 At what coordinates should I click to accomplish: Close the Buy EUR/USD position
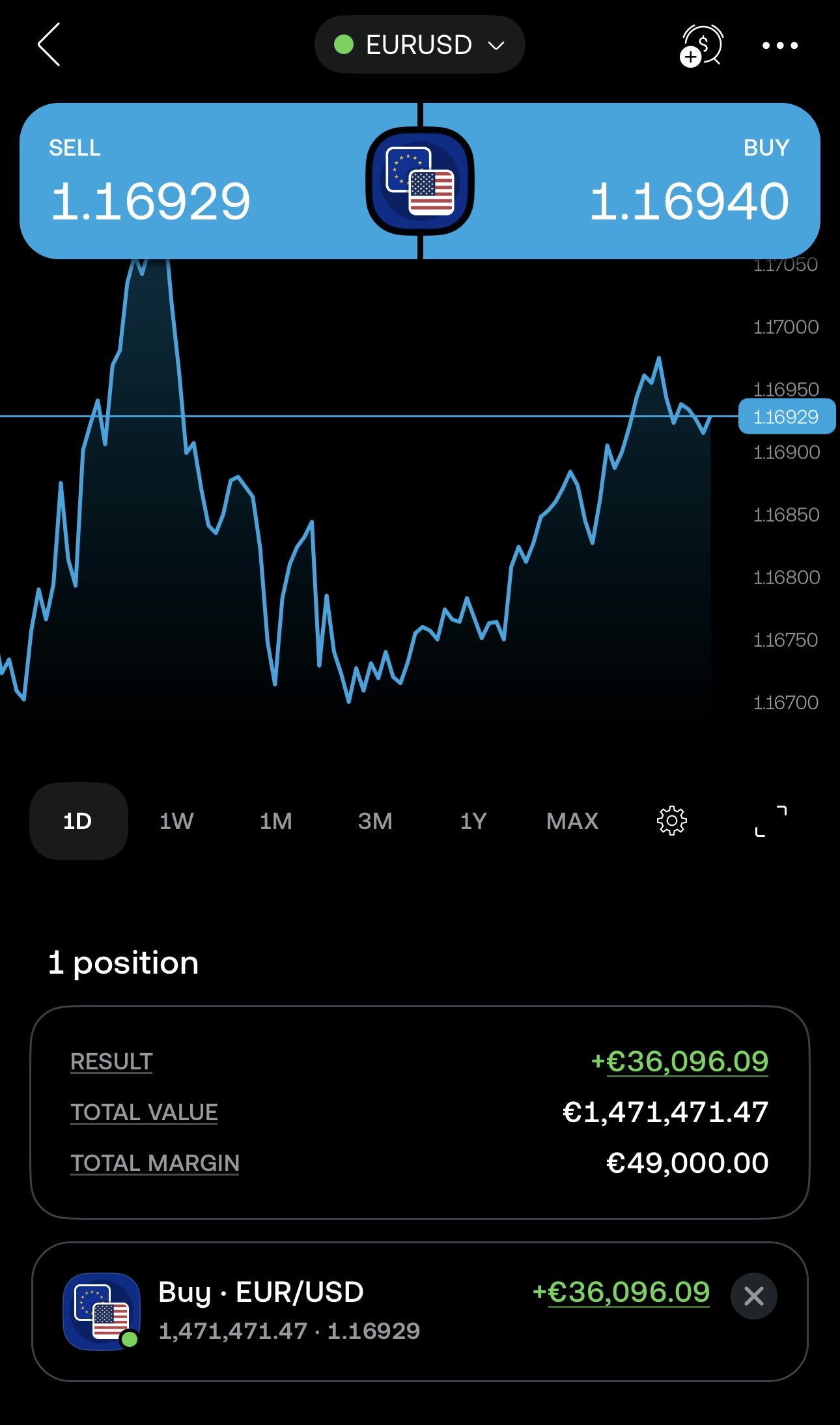pos(754,1296)
